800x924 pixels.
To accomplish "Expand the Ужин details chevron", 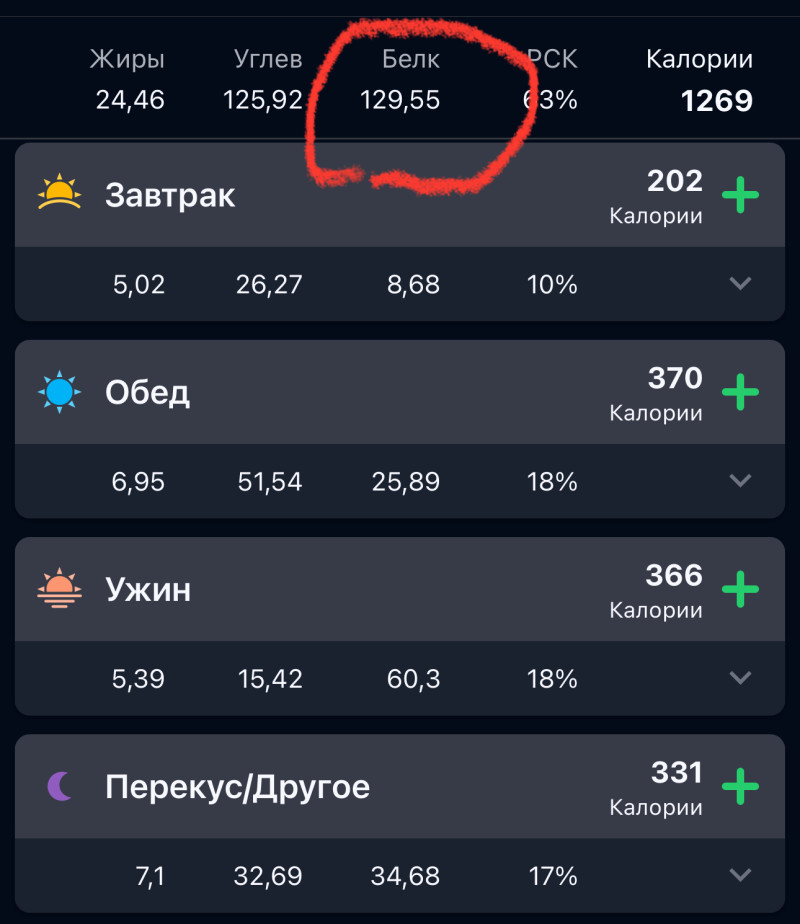I will click(x=740, y=678).
